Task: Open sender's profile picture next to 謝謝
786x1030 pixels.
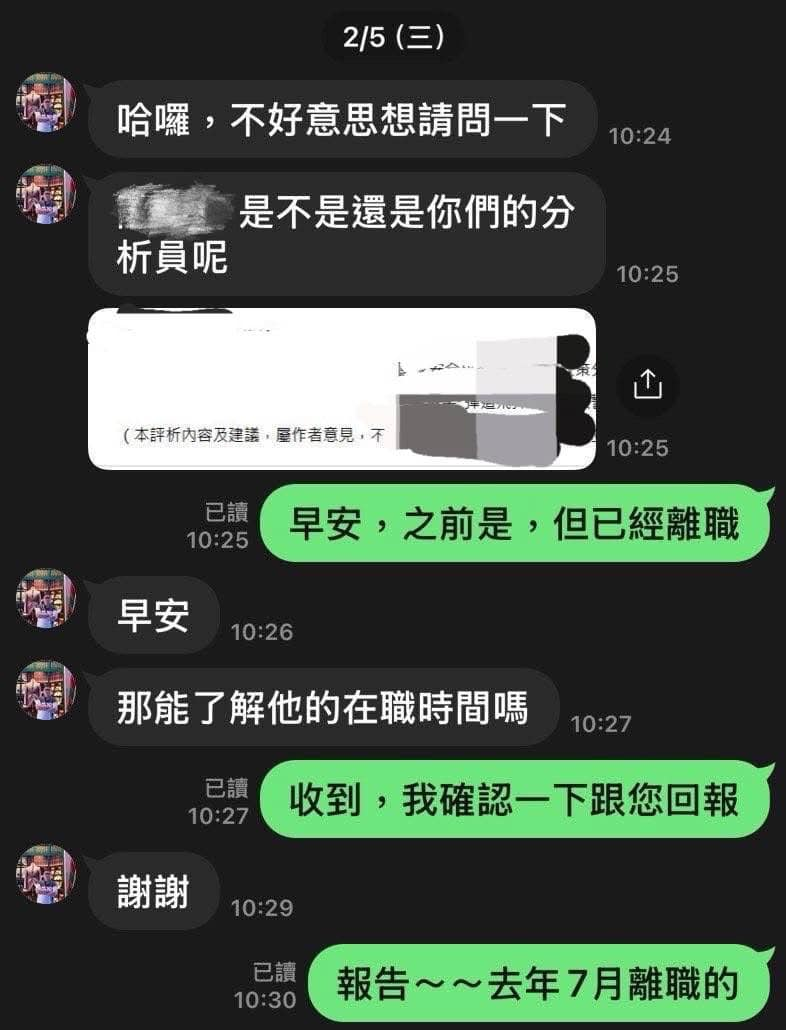Action: (x=46, y=875)
